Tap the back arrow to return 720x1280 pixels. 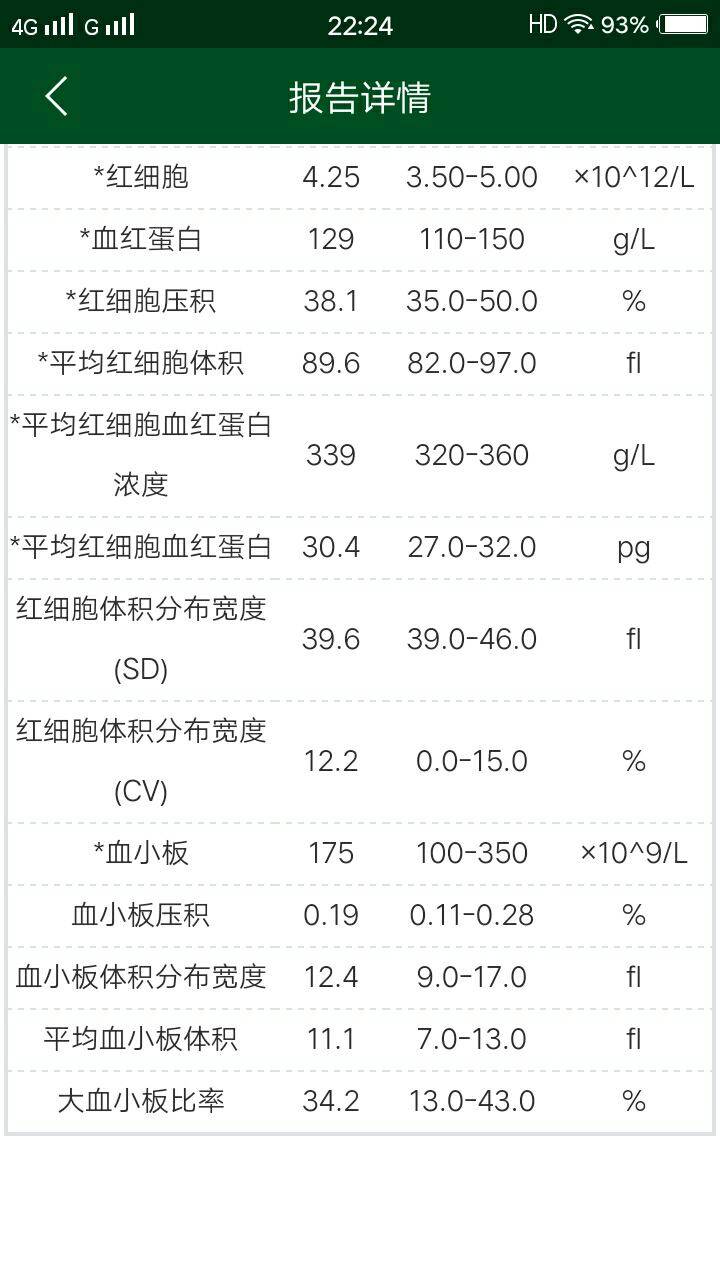pyautogui.click(x=54, y=97)
